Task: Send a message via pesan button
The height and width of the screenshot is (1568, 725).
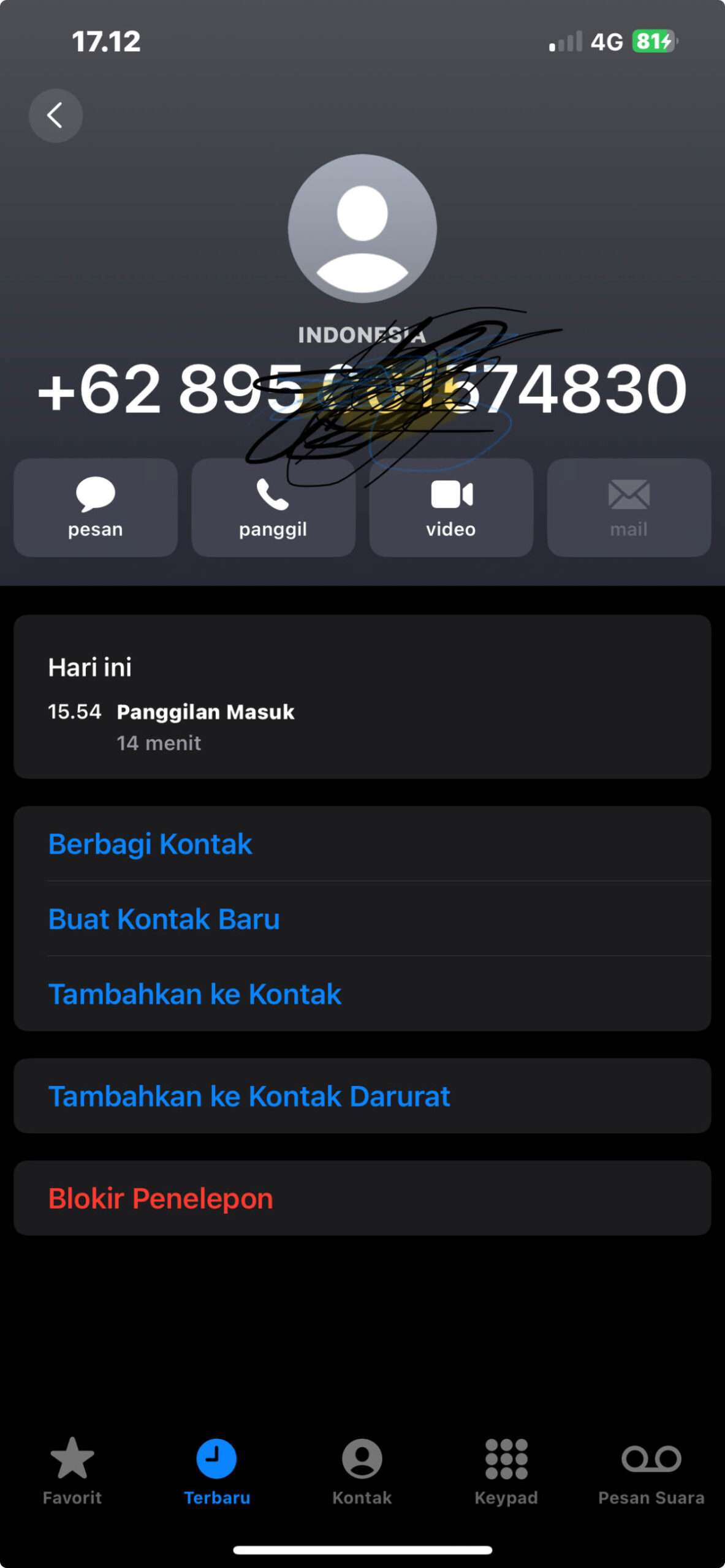Action: pyautogui.click(x=96, y=507)
